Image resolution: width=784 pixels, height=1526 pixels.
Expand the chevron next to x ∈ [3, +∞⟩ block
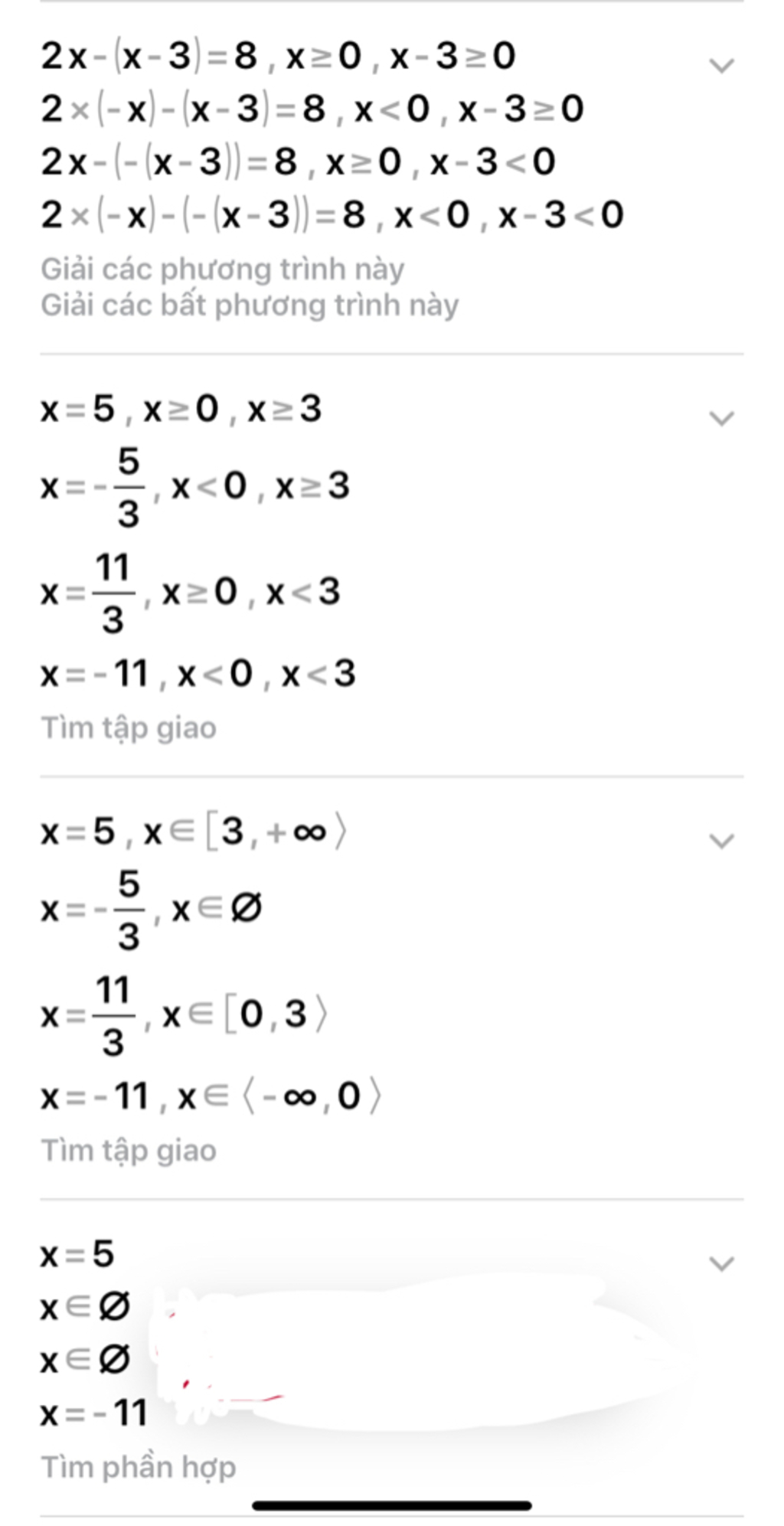pos(720,840)
